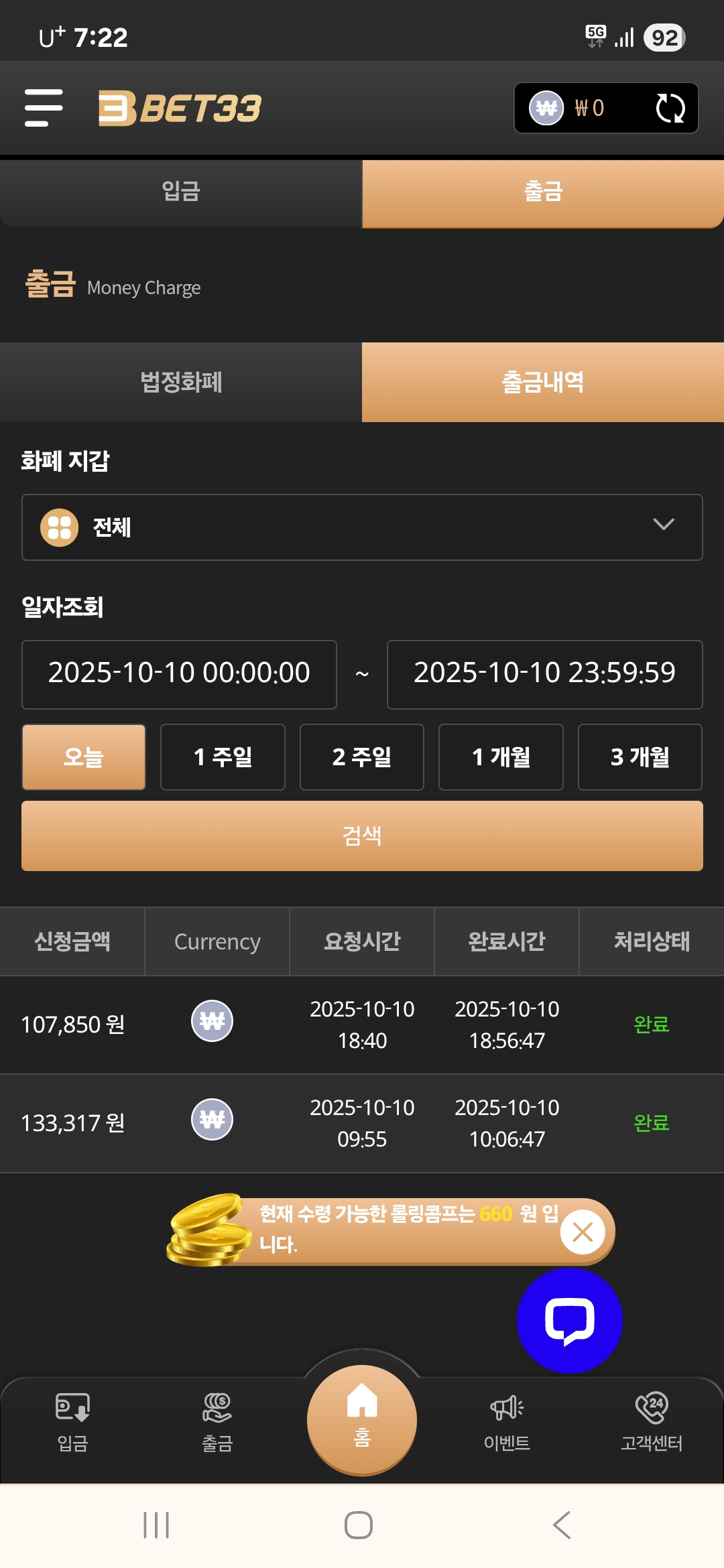The height and width of the screenshot is (1568, 724).
Task: Edit the end date 2025-10-10 23:59:59
Action: (544, 674)
